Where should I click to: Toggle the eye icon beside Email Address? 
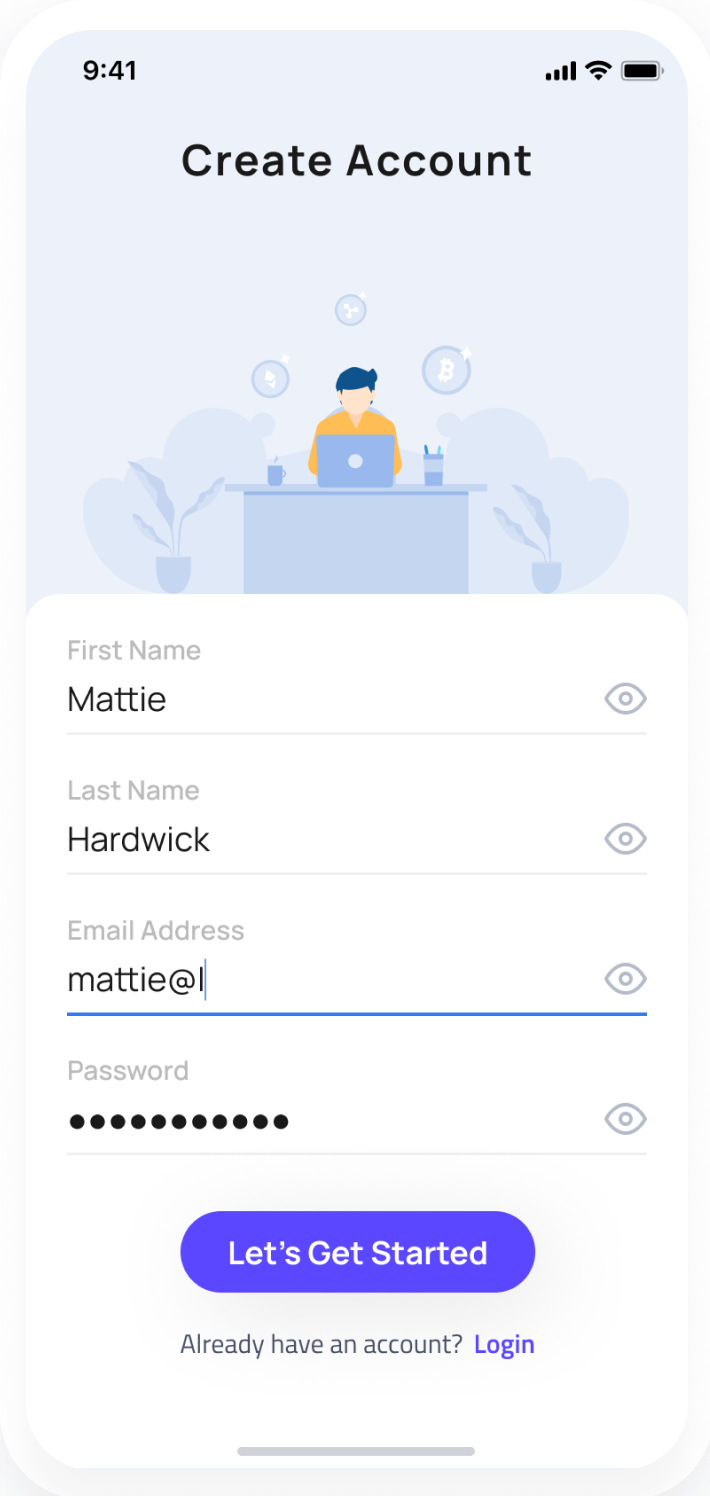coord(626,979)
